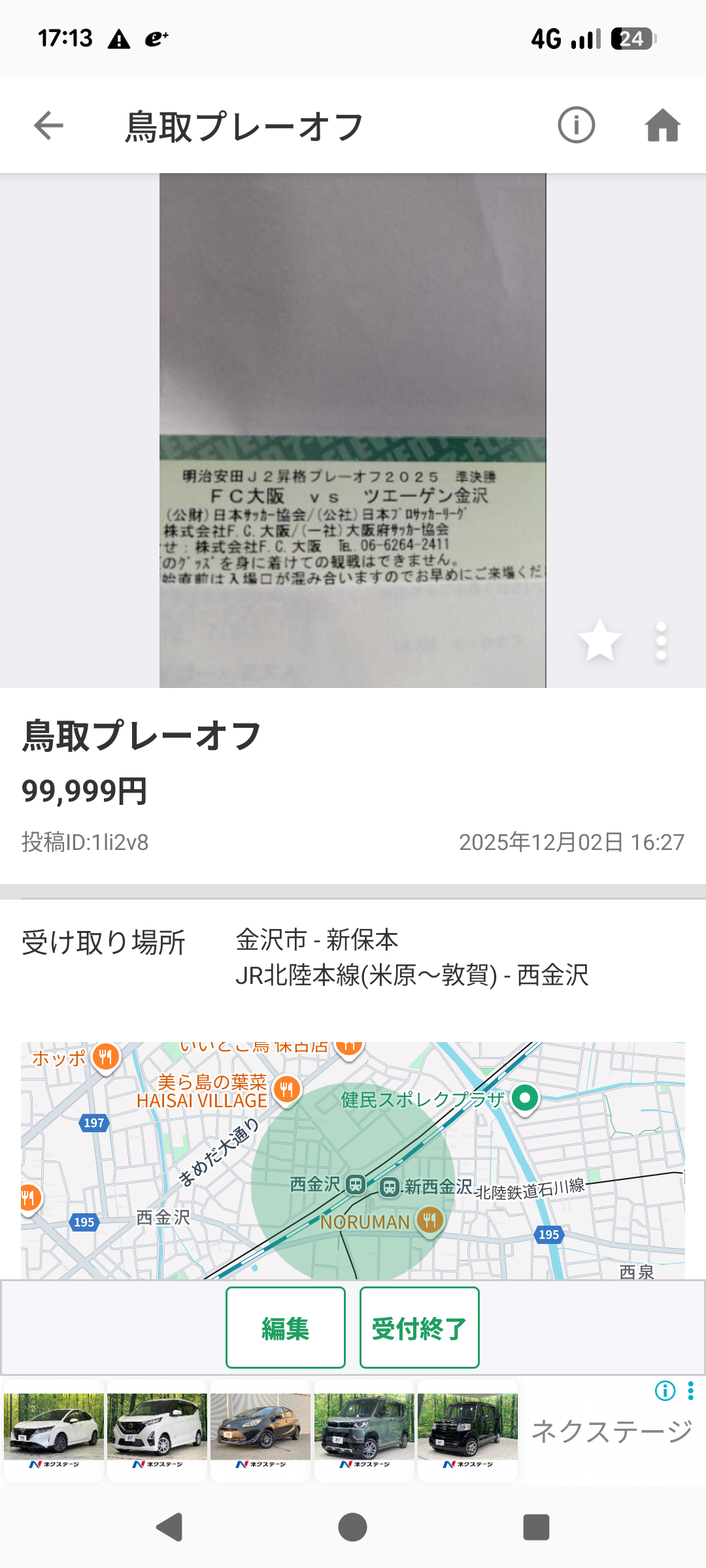Image resolution: width=706 pixels, height=1568 pixels.
Task: Open the three-dot menu on the photo
Action: 661,640
